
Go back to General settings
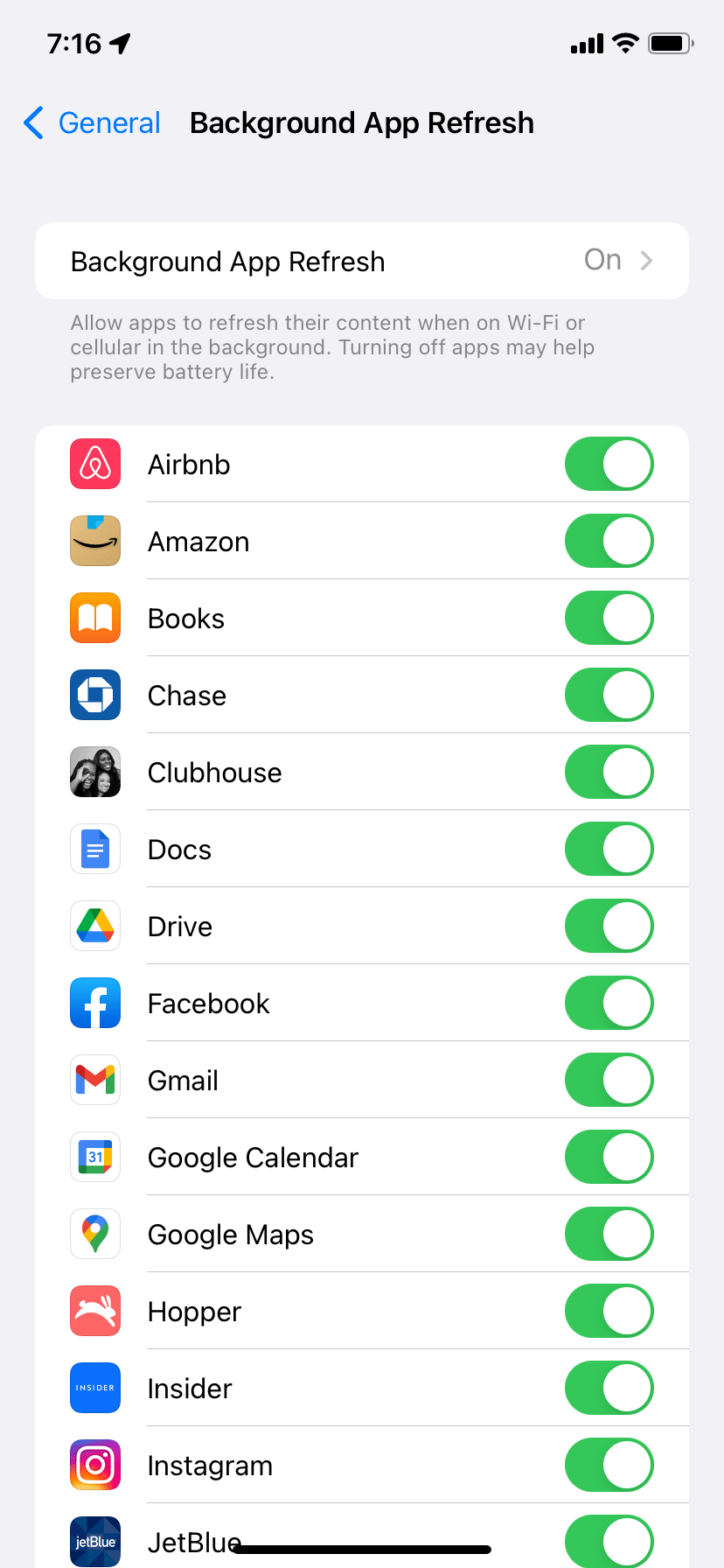click(92, 123)
